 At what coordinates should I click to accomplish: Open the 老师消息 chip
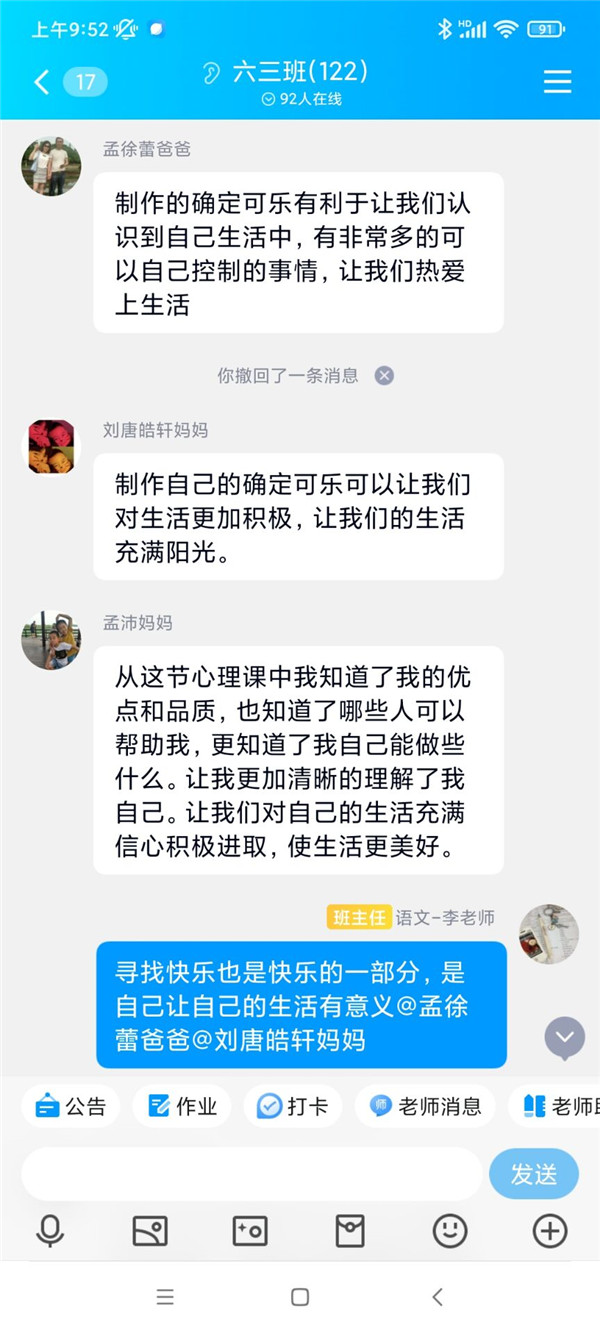[425, 1106]
